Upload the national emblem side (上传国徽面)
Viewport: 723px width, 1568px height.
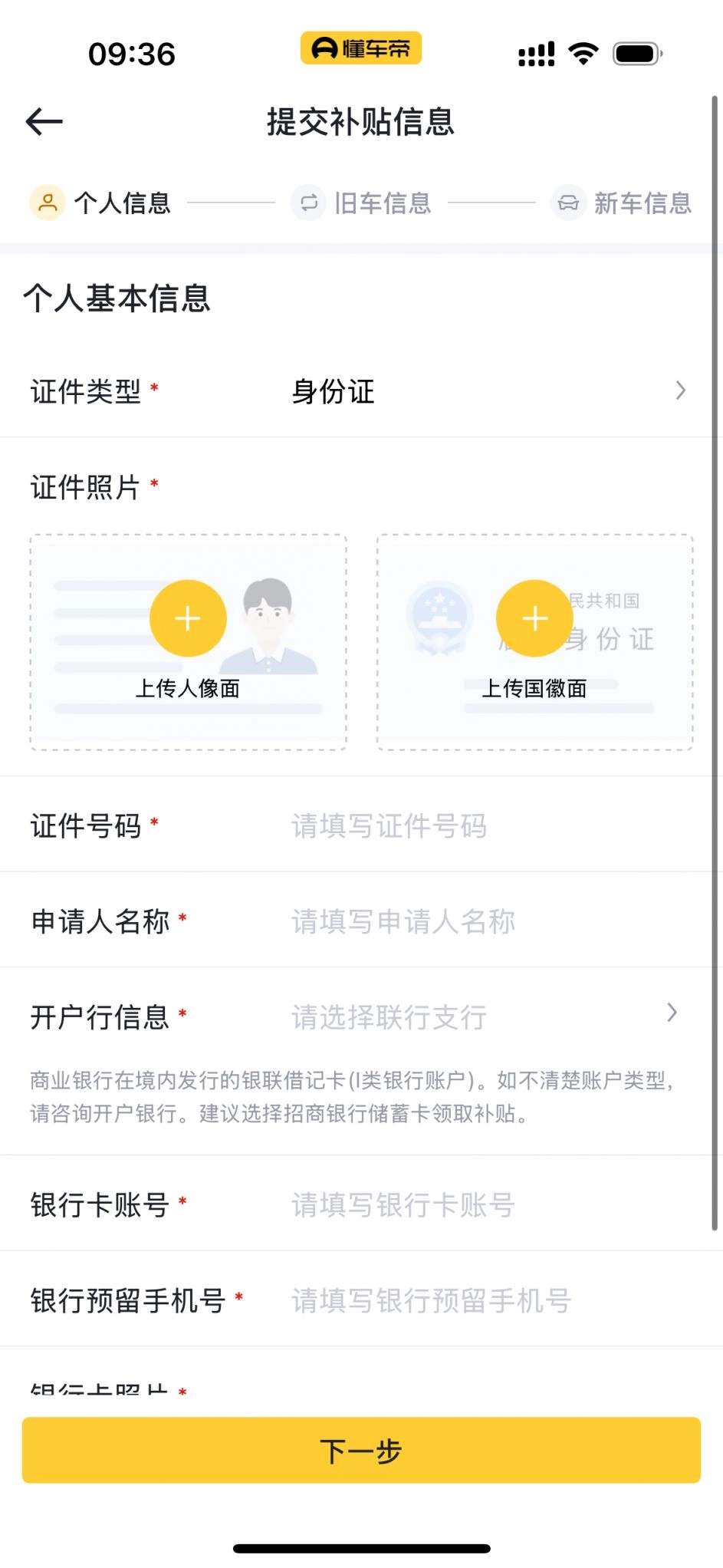click(534, 620)
